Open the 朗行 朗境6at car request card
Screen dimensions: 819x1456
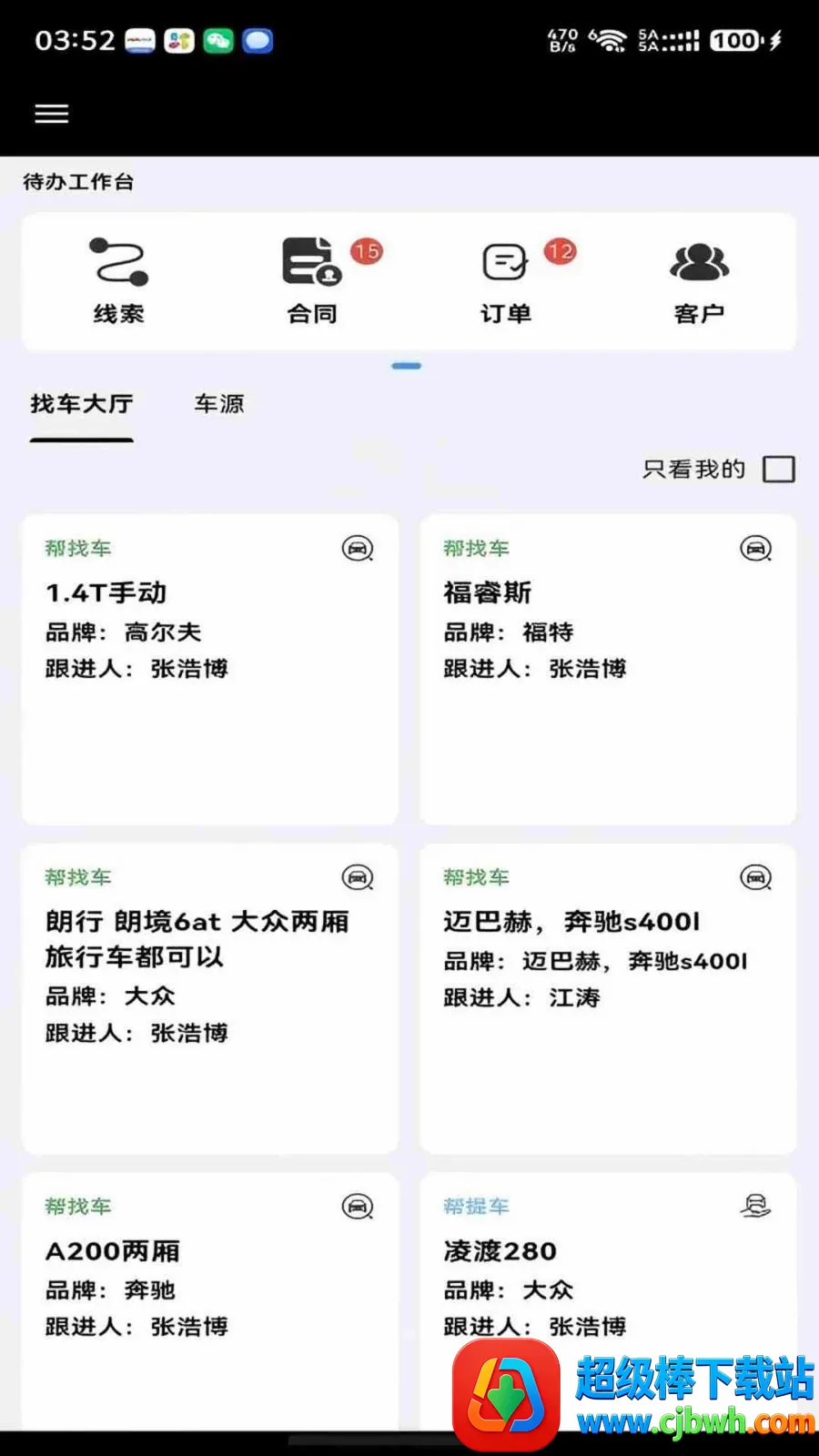click(210, 999)
